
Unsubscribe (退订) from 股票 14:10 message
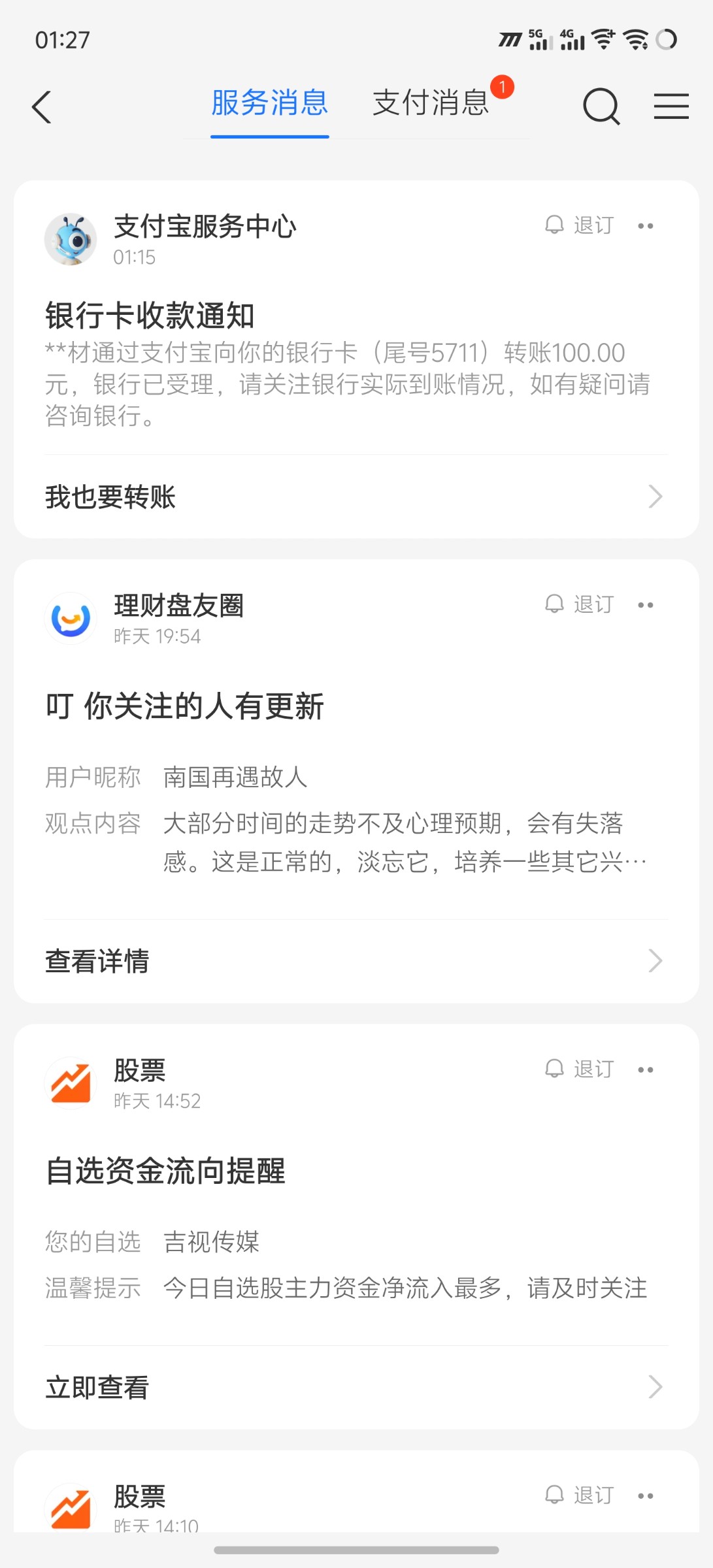(x=580, y=1495)
